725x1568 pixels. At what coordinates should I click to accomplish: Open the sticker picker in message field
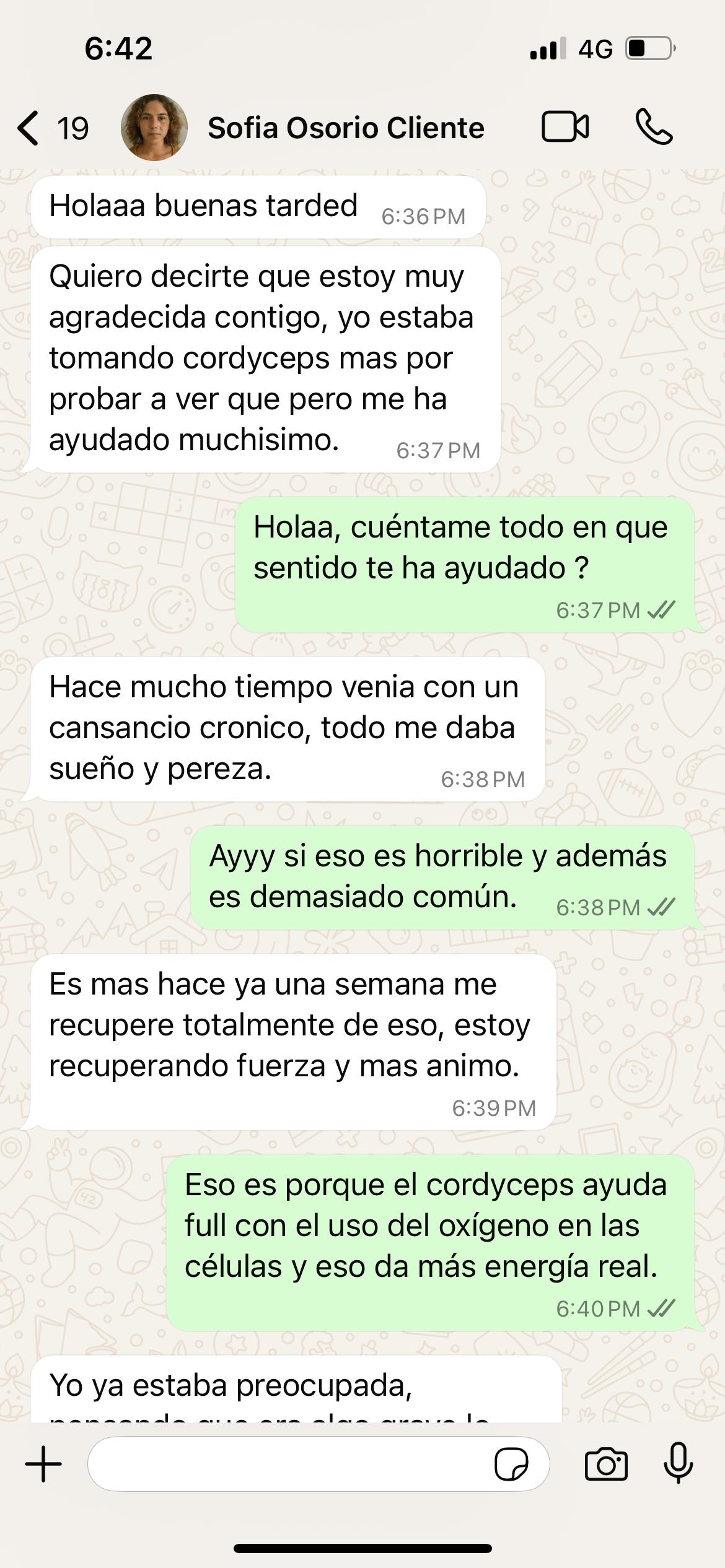click(x=511, y=1465)
